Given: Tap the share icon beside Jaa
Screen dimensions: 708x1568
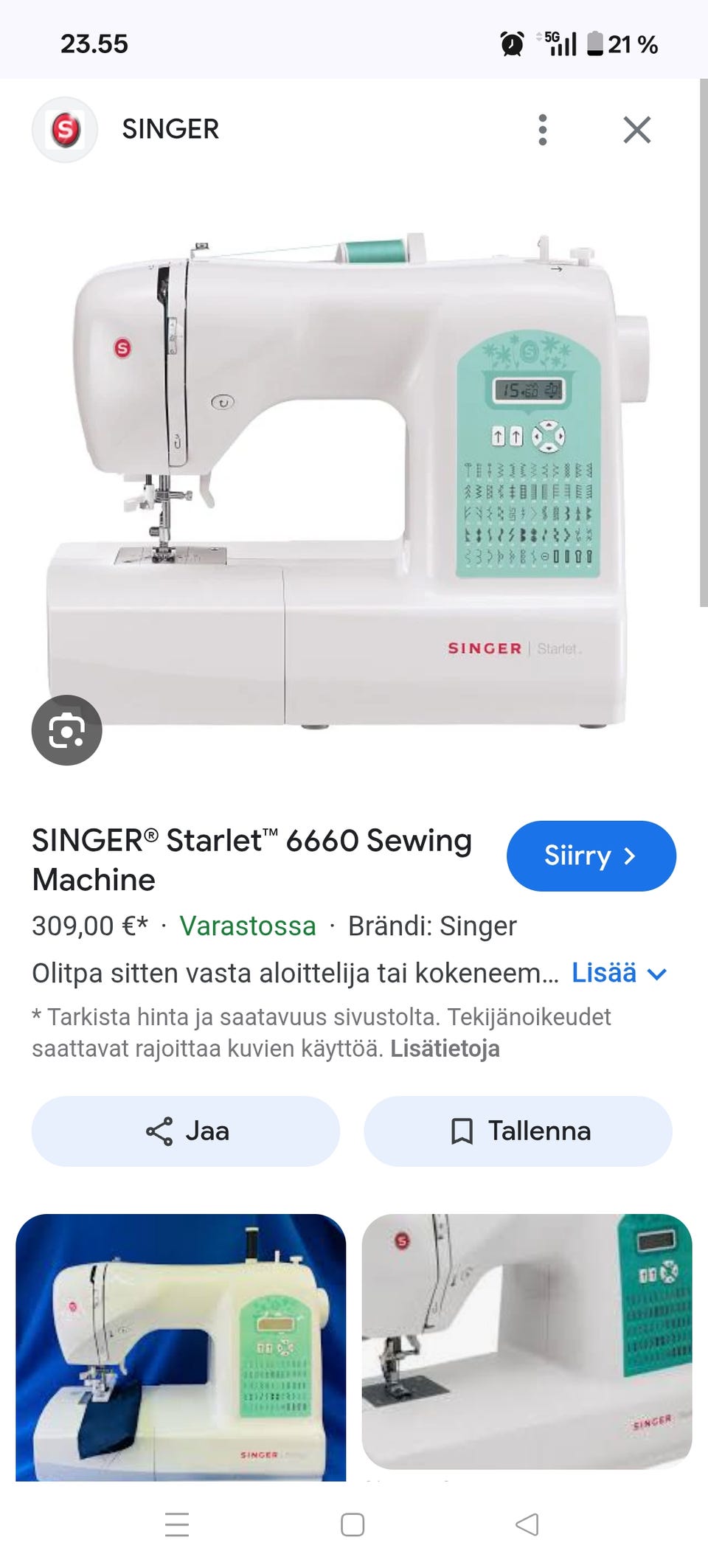Looking at the screenshot, I should (x=159, y=1131).
